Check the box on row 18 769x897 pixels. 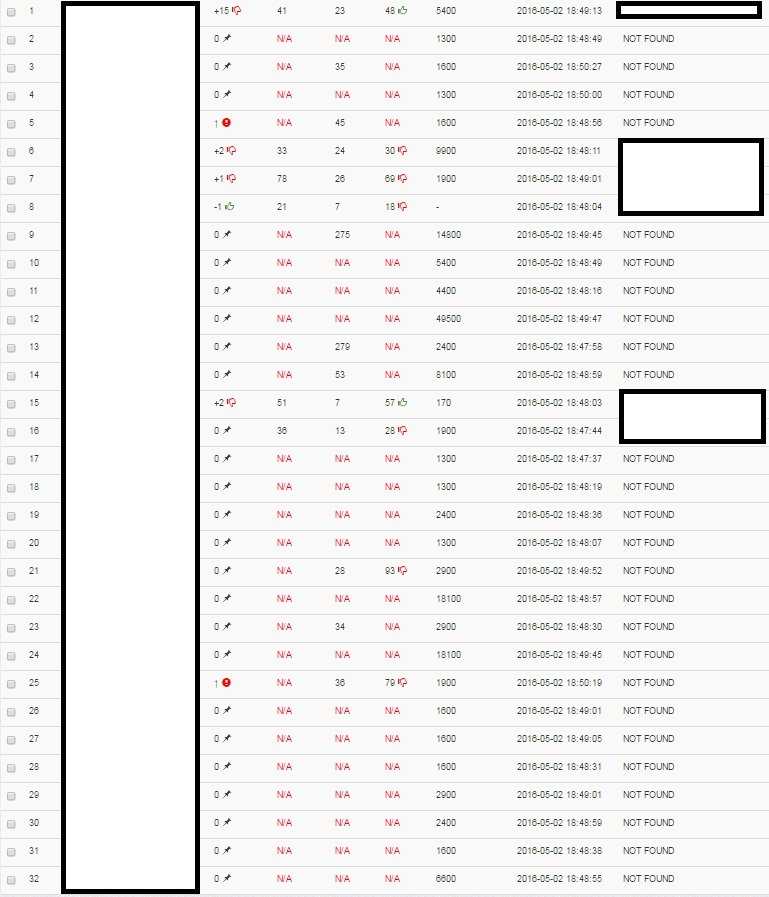tap(11, 488)
